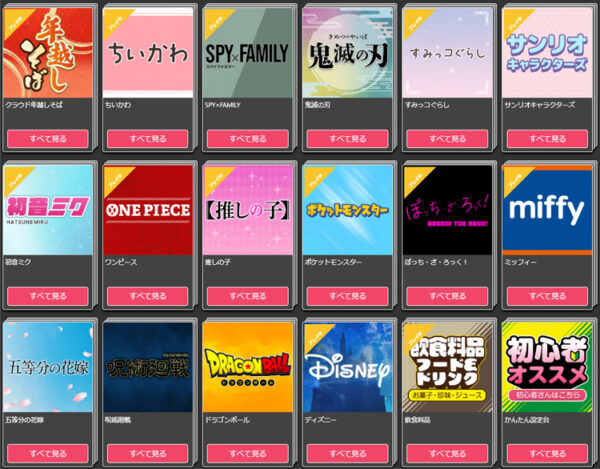
Task: View all ワンピース items
Action: tap(147, 296)
